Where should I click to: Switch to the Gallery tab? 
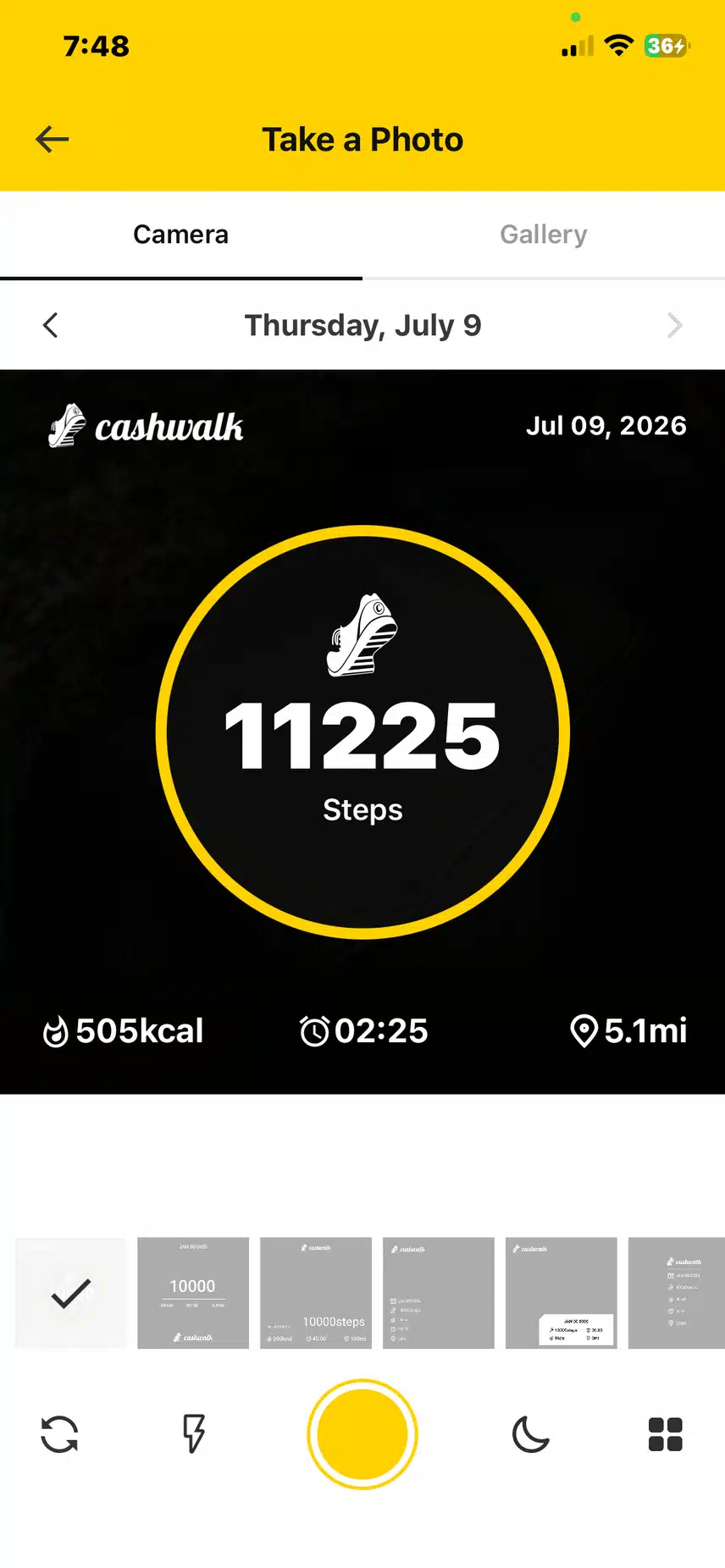click(544, 235)
